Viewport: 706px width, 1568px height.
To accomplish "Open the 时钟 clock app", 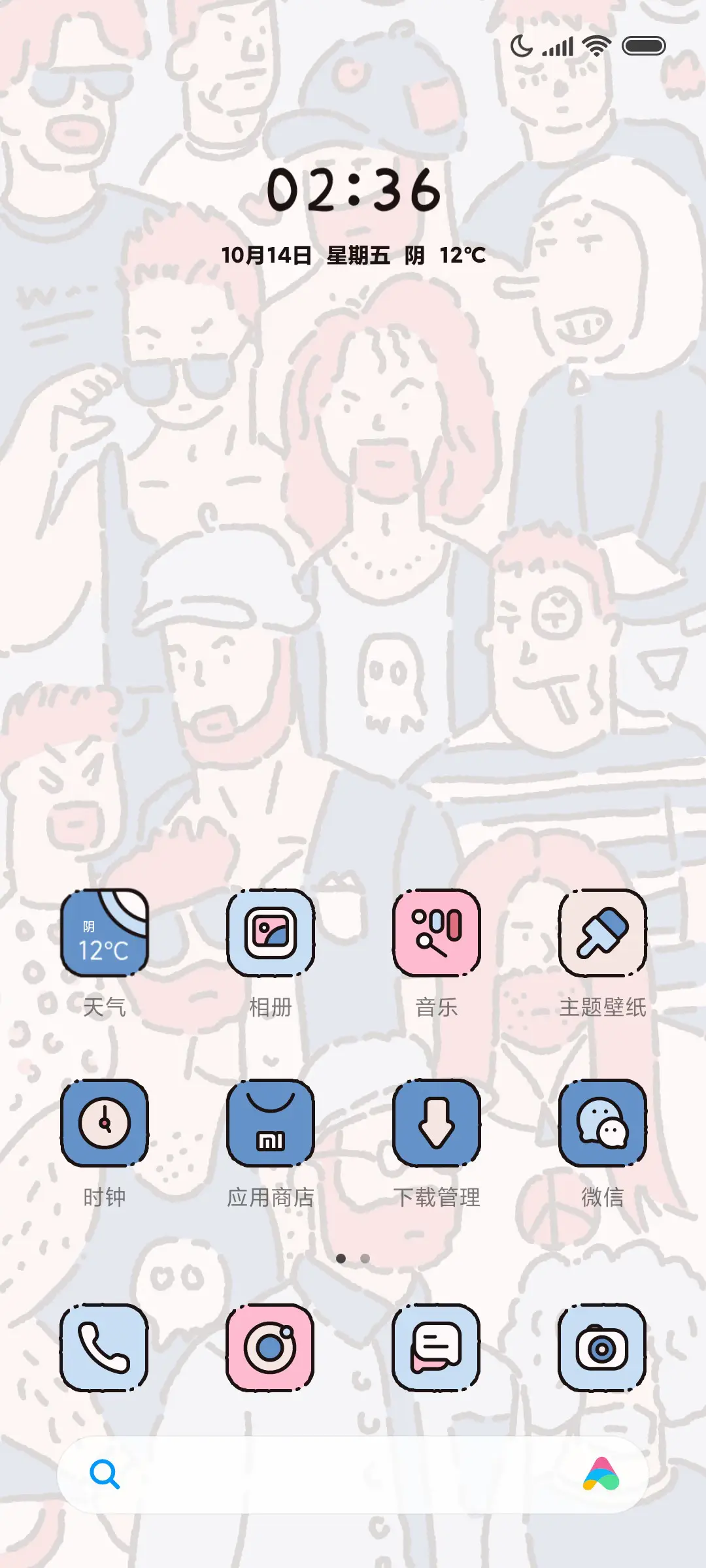I will pyautogui.click(x=105, y=1124).
